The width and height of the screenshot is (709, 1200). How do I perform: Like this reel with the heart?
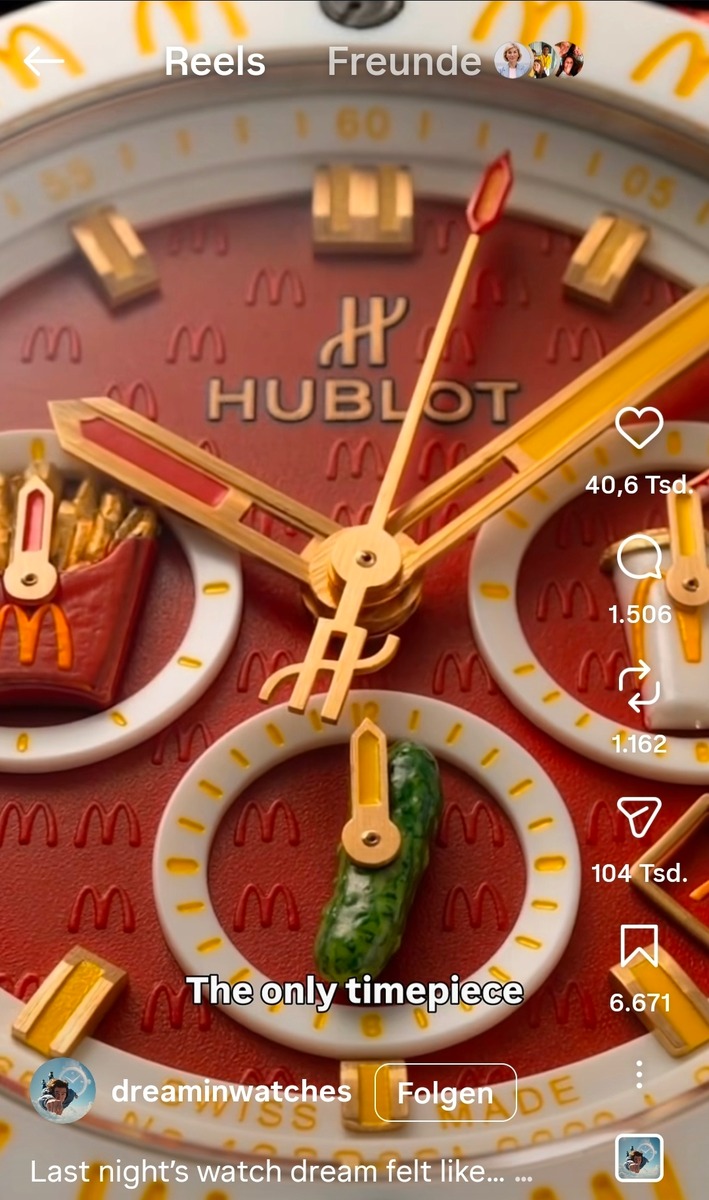click(639, 429)
